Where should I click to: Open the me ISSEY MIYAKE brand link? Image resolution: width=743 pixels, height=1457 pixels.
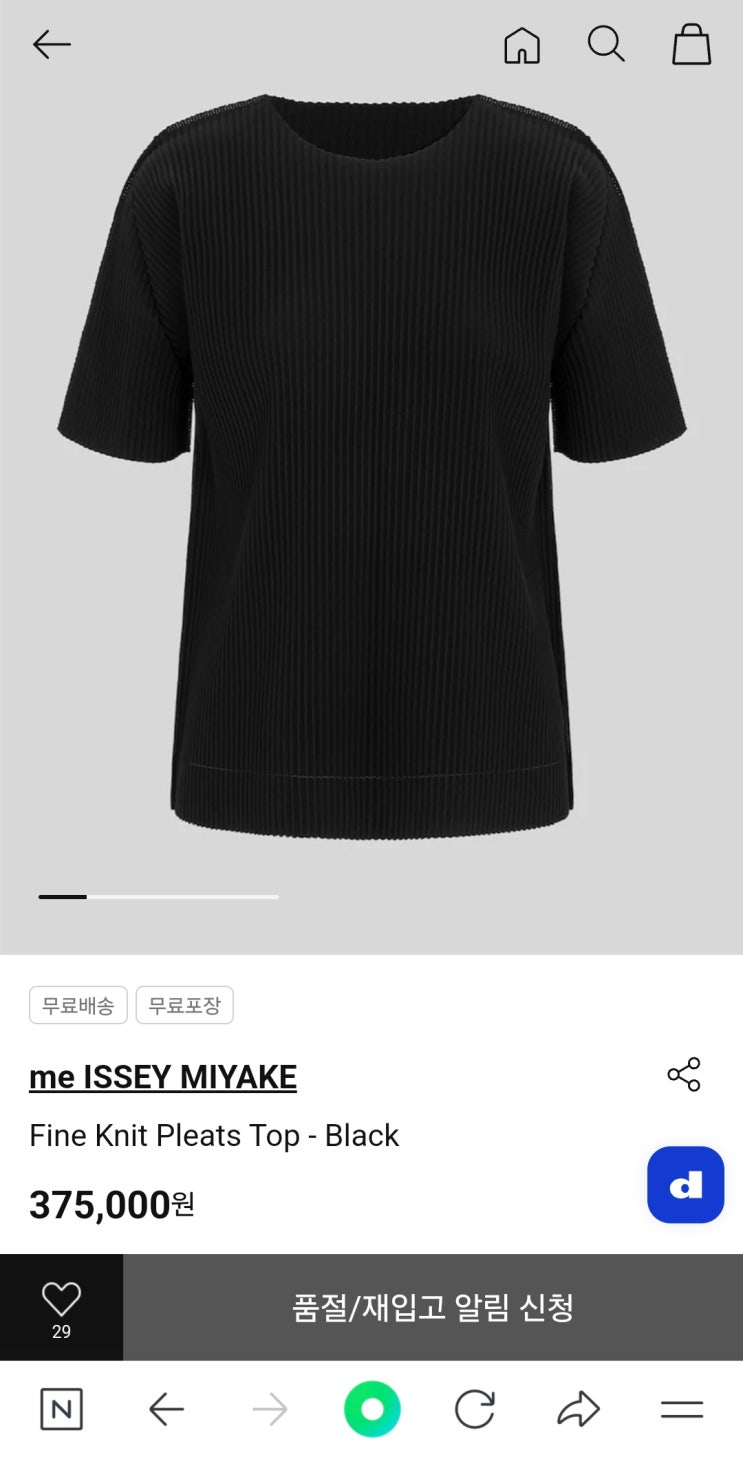point(163,1077)
